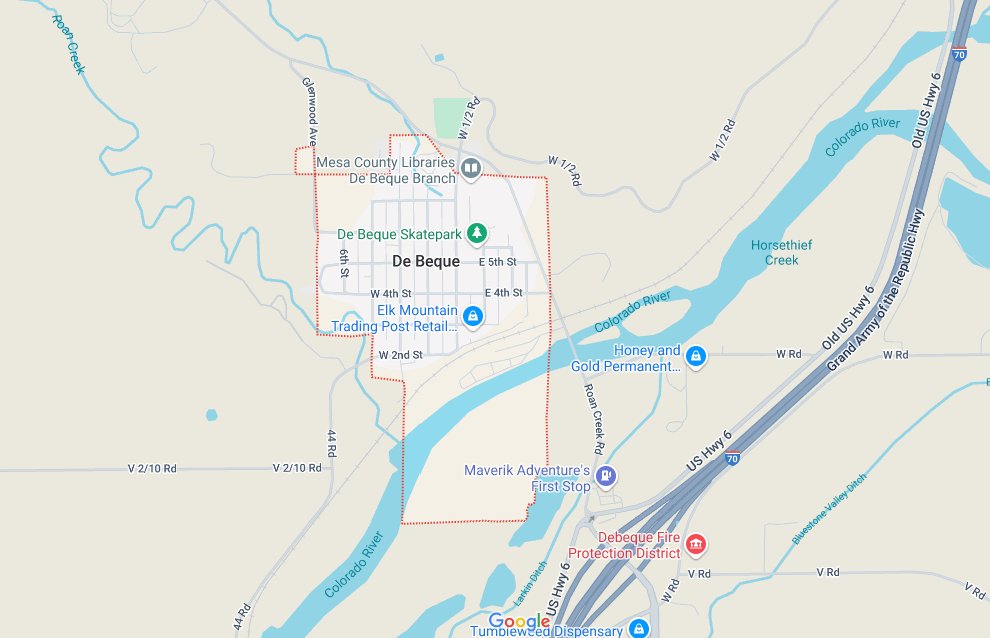Open Debeque Fire Protection District marker
990x638 pixels.
click(x=696, y=544)
